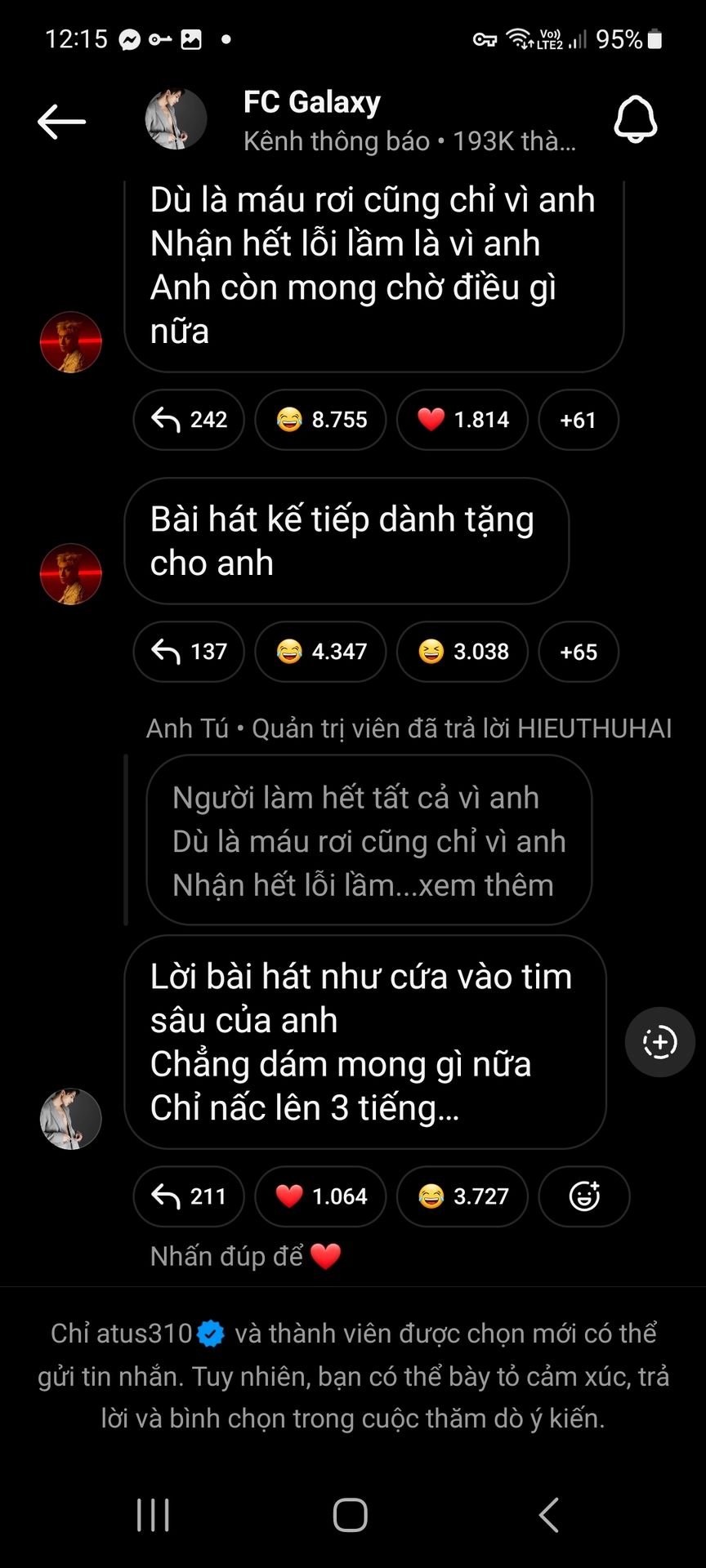Tap the circular plus button beside Anh Tú's message
The image size is (706, 1568).
click(x=659, y=1042)
